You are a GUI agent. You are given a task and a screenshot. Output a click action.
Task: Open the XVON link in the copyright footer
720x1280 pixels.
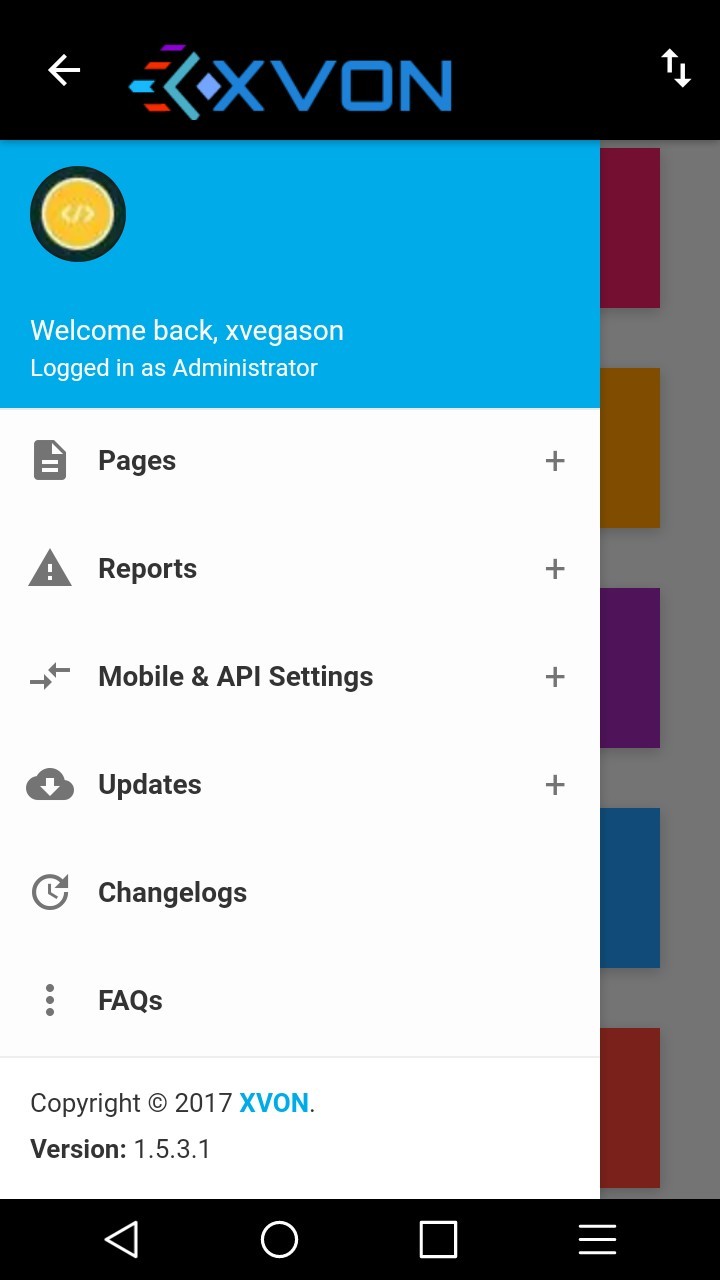(x=273, y=1103)
